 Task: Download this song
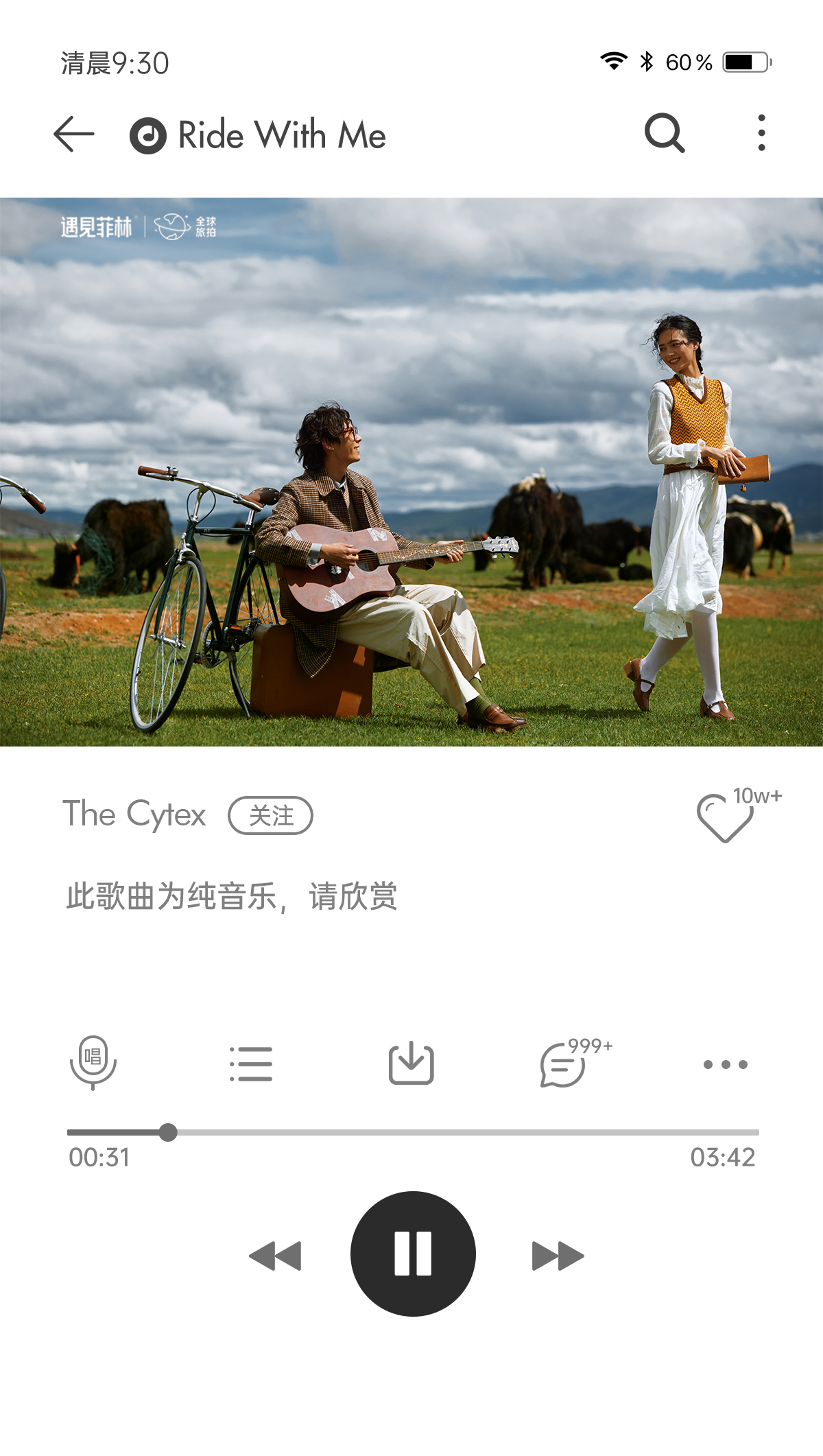[411, 1063]
